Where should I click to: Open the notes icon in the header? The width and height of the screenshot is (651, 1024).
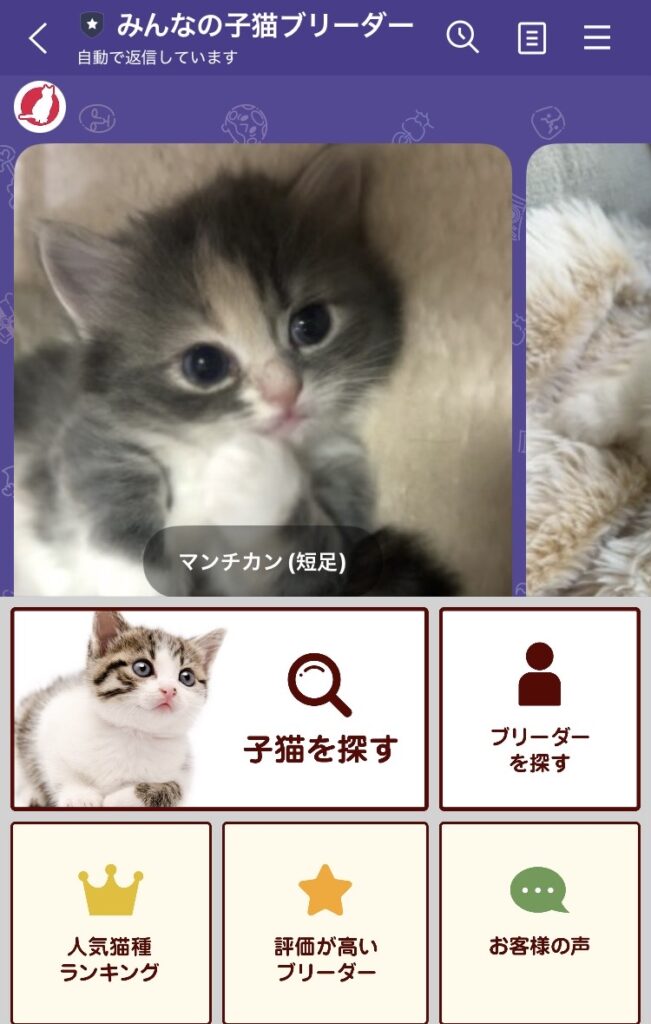click(531, 39)
